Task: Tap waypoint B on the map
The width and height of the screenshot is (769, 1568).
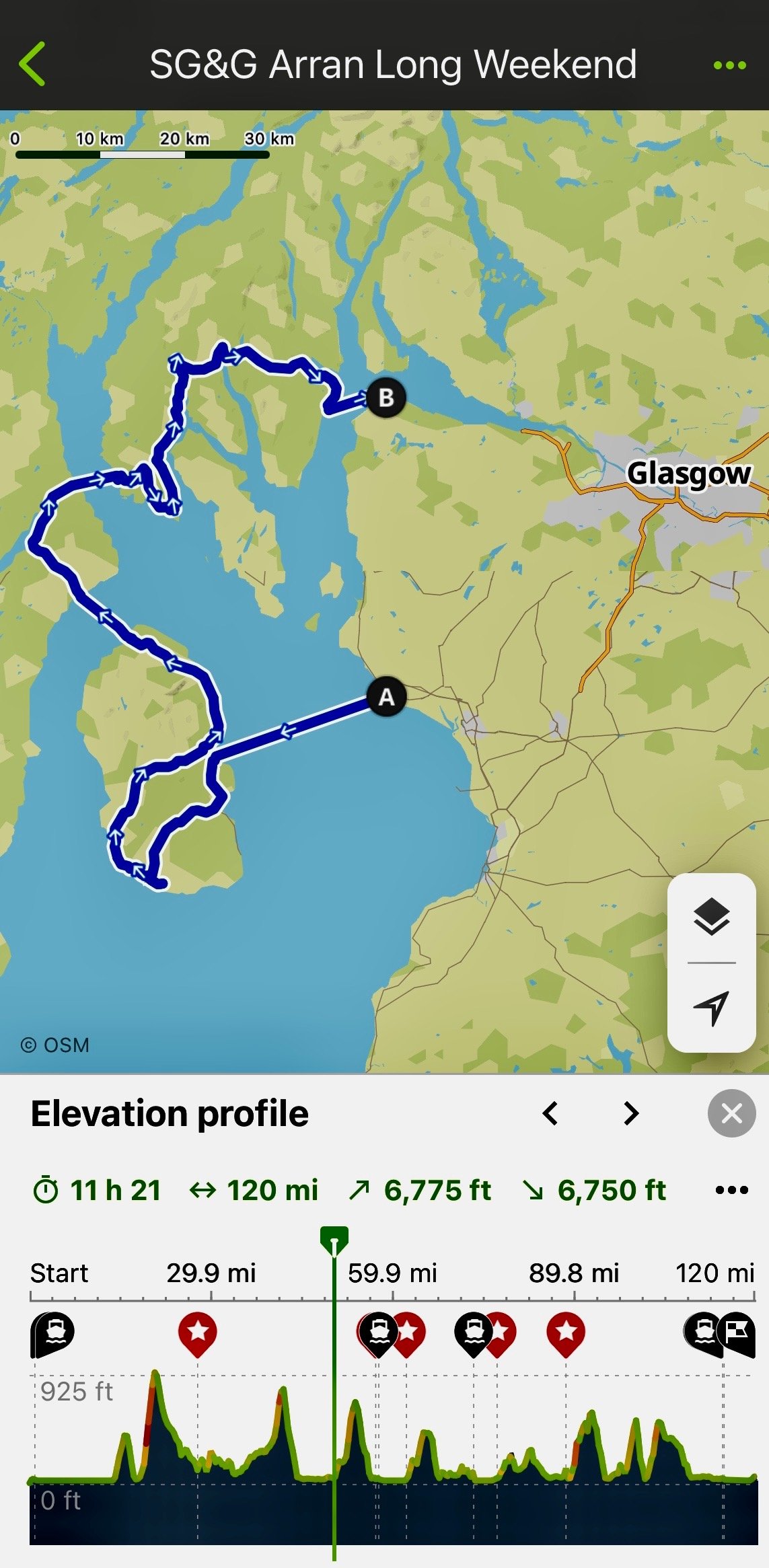Action: click(x=386, y=398)
